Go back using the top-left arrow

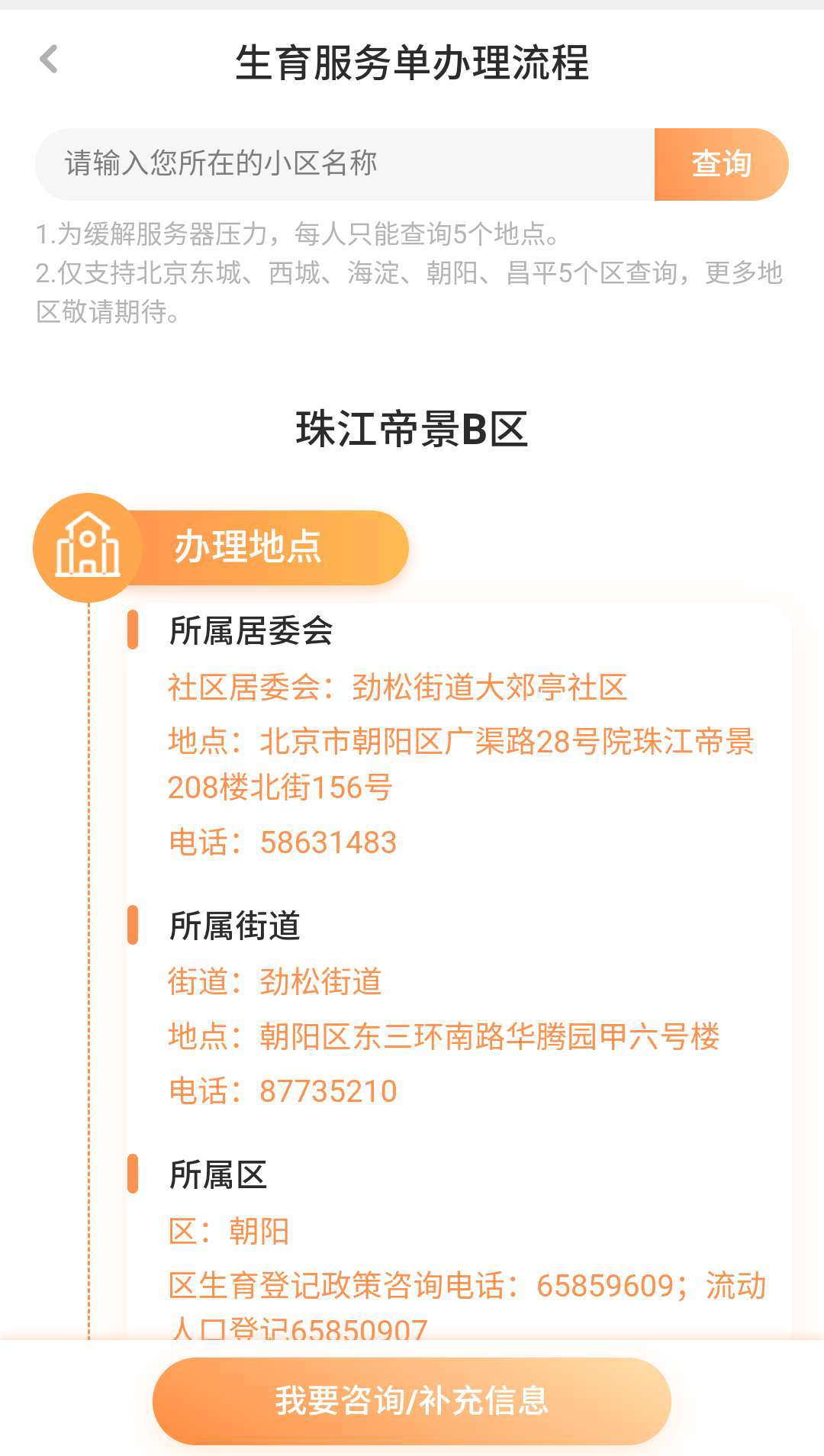(49, 60)
